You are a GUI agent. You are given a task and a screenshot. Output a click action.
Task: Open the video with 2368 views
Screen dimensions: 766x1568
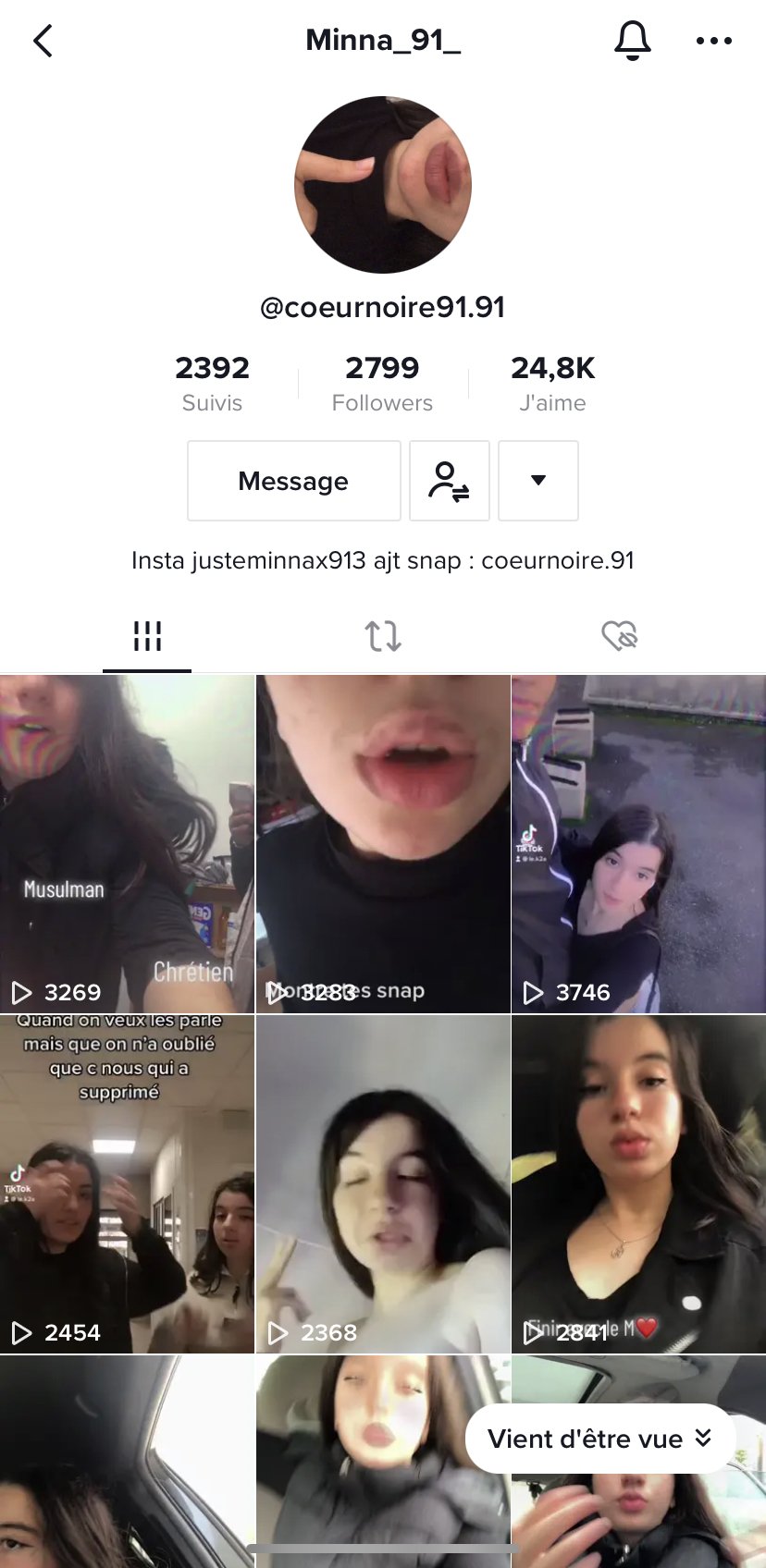point(383,1183)
